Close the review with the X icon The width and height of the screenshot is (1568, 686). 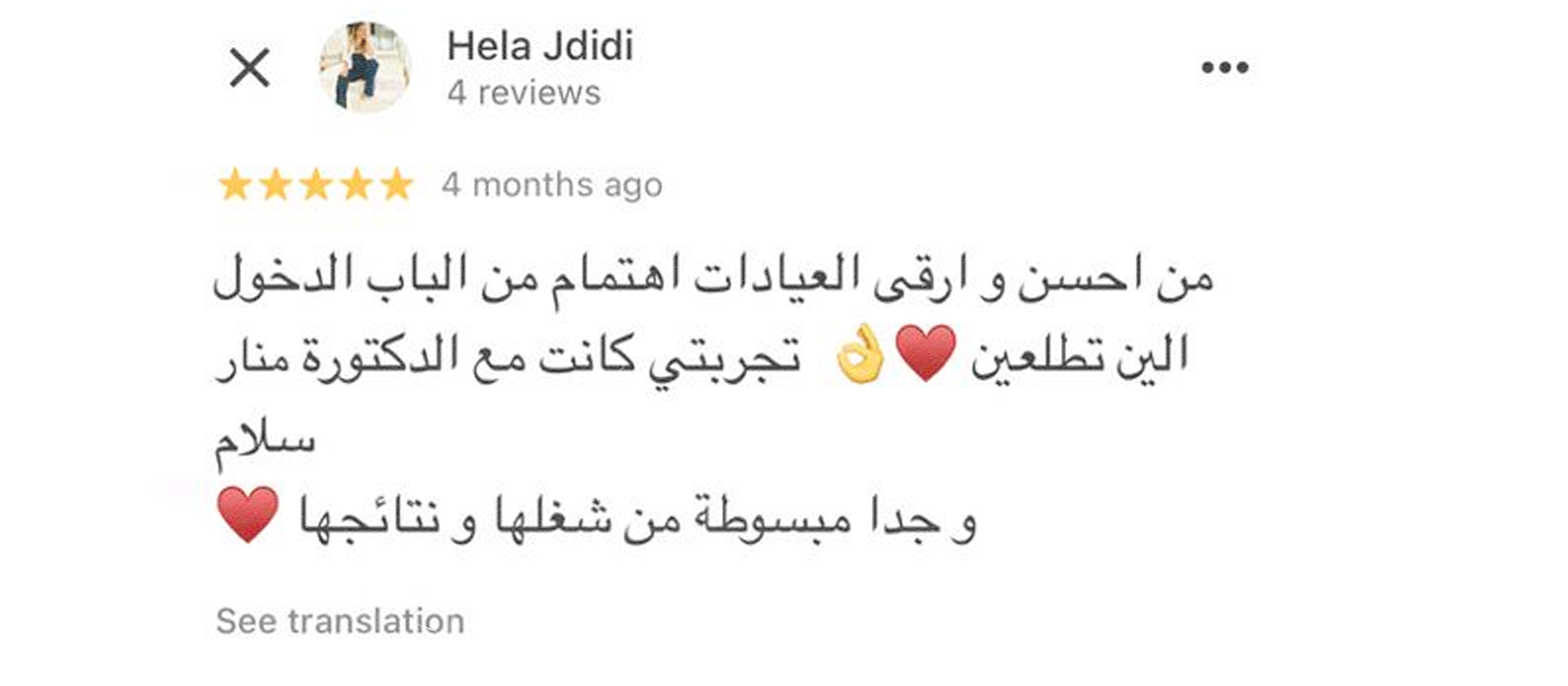point(250,67)
